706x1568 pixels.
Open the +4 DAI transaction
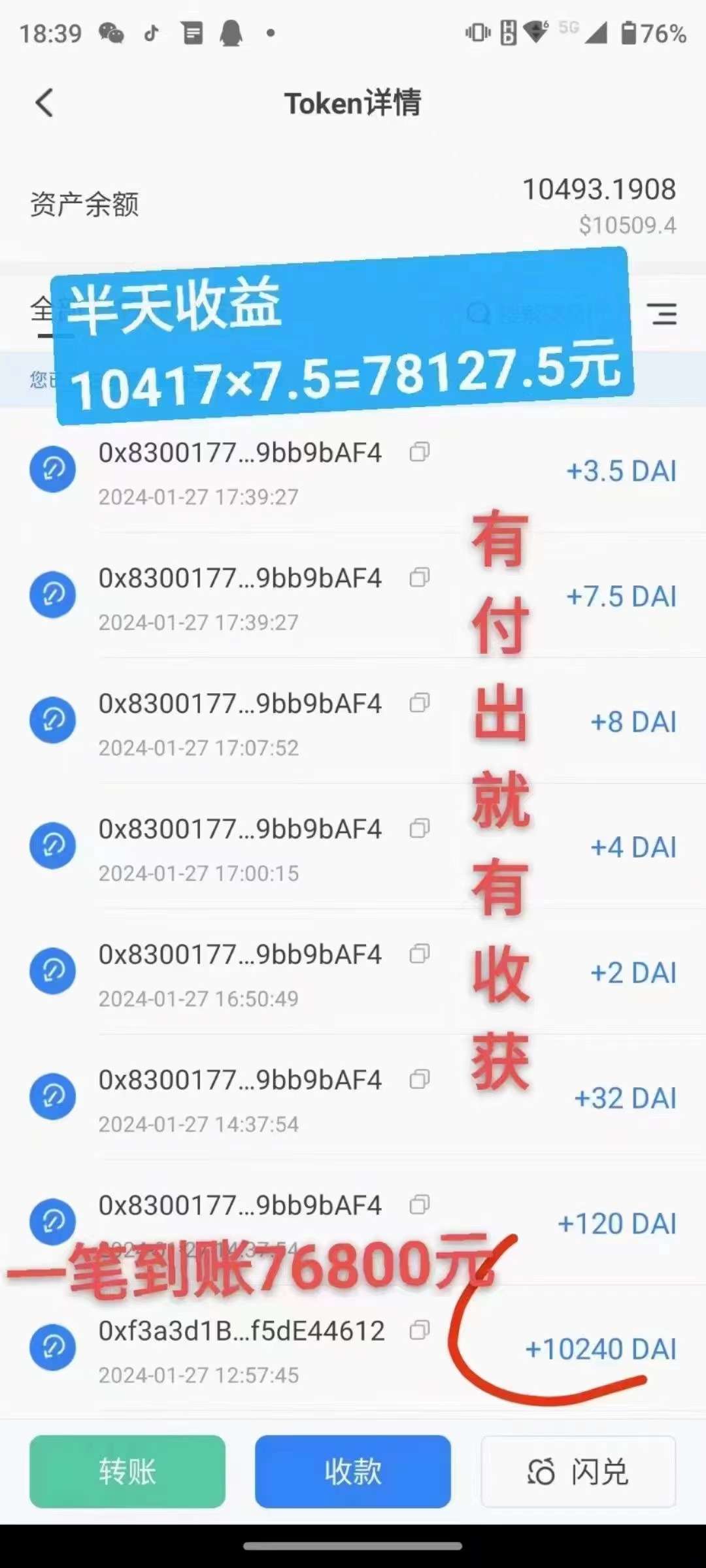[353, 847]
